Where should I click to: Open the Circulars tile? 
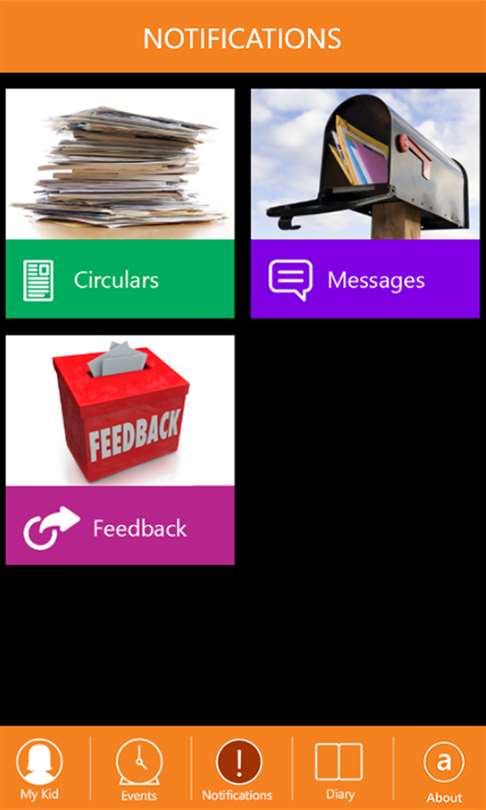click(120, 203)
